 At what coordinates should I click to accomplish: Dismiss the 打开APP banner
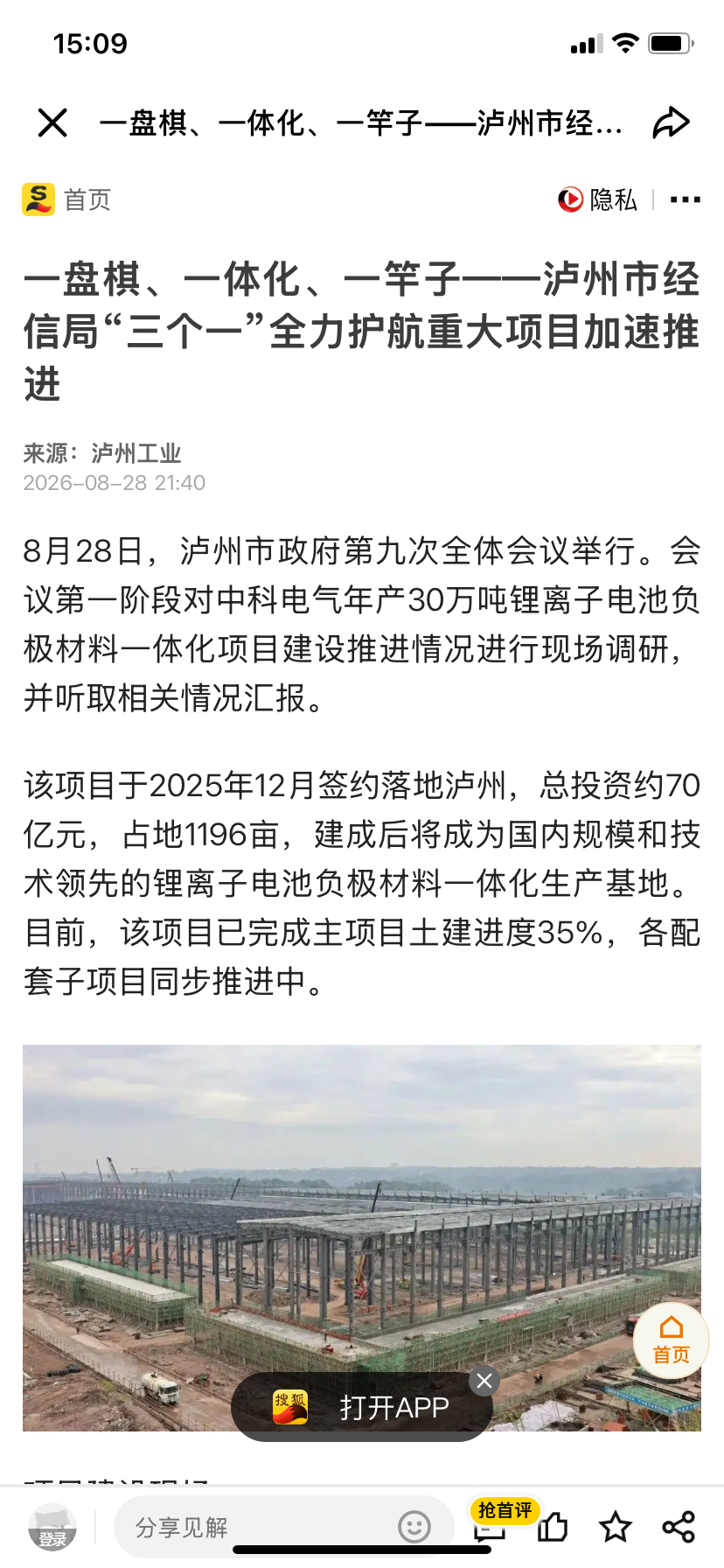pyautogui.click(x=484, y=1382)
